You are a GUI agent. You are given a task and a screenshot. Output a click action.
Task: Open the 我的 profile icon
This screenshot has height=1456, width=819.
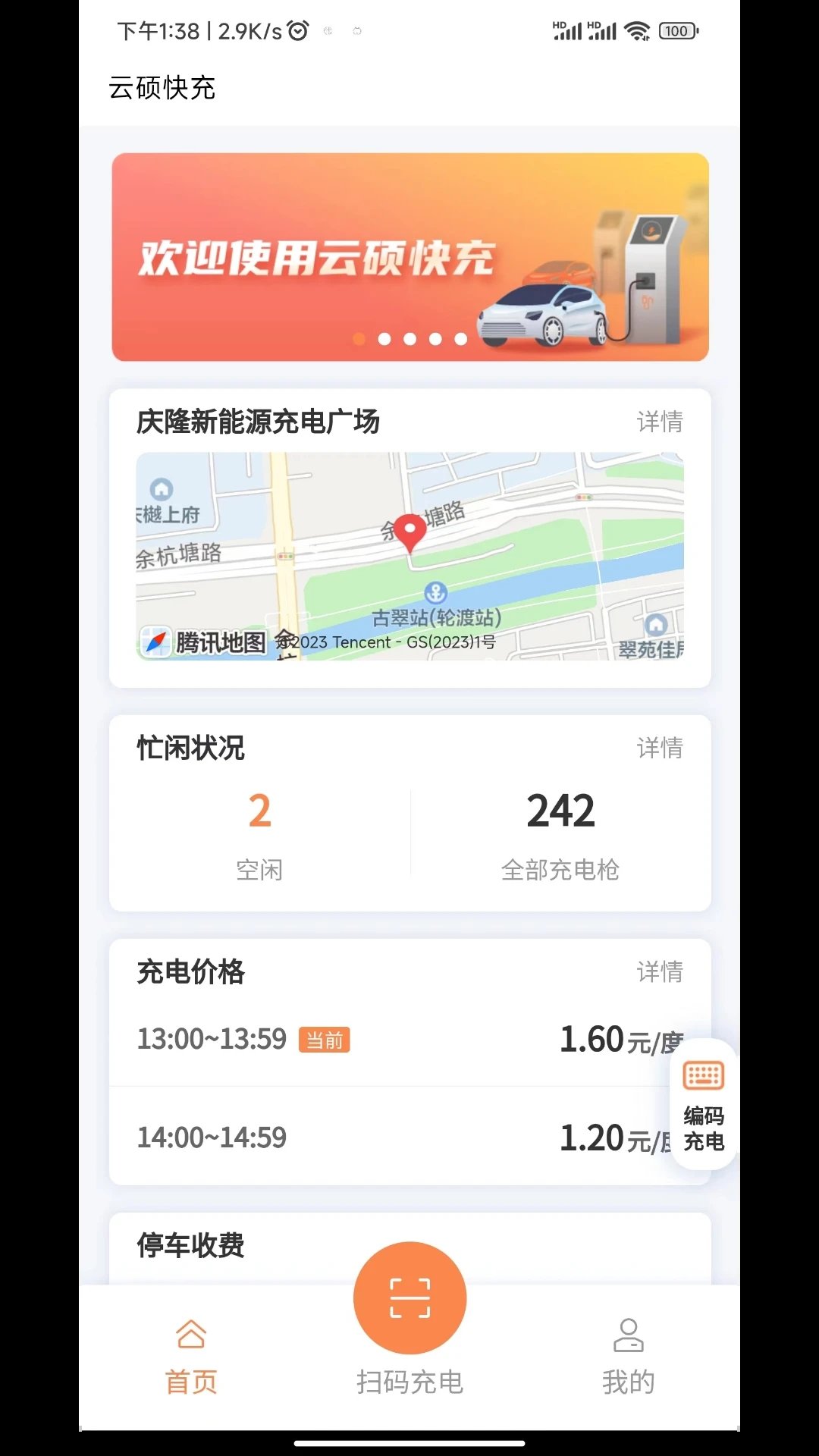click(628, 1336)
